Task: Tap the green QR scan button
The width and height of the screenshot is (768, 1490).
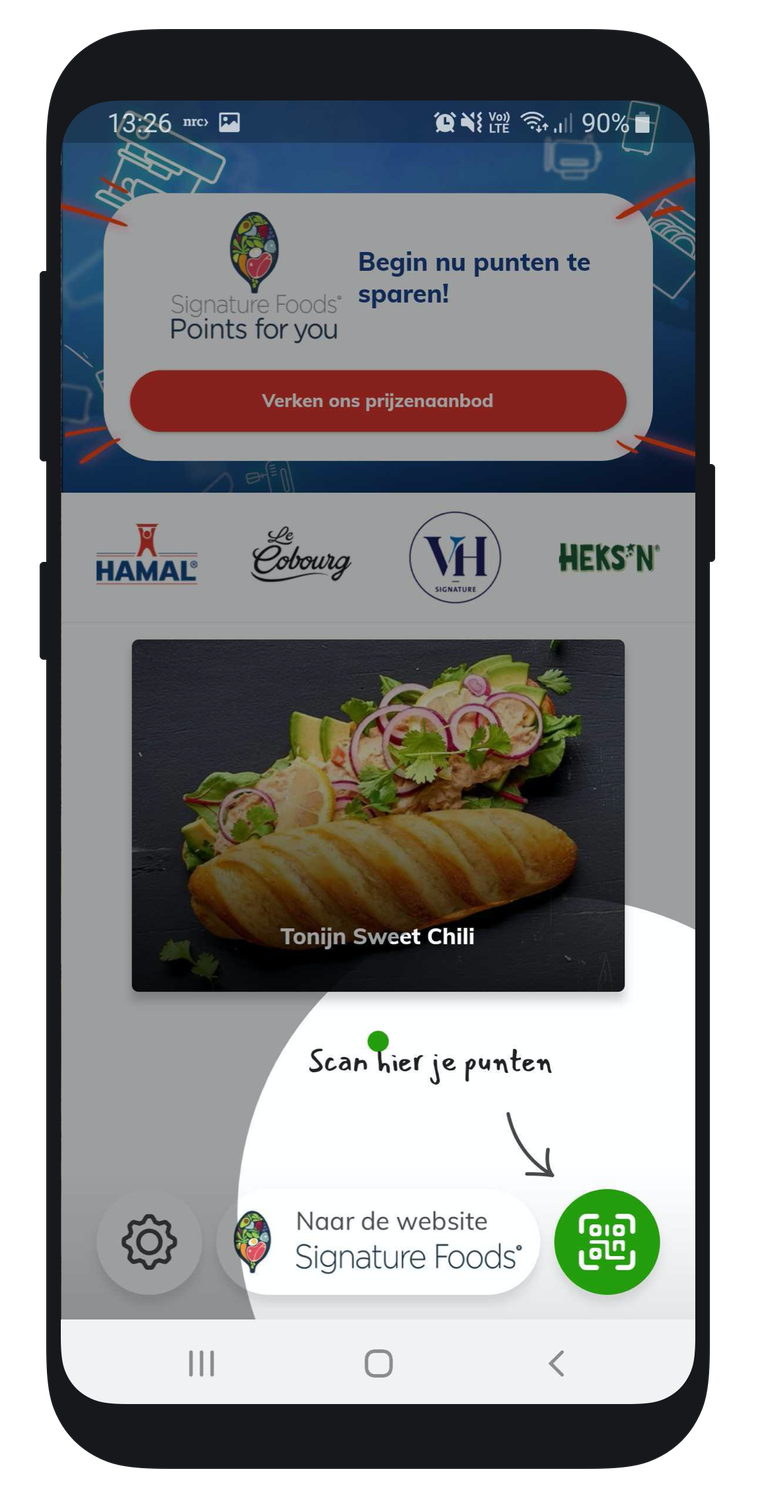Action: (x=607, y=1242)
